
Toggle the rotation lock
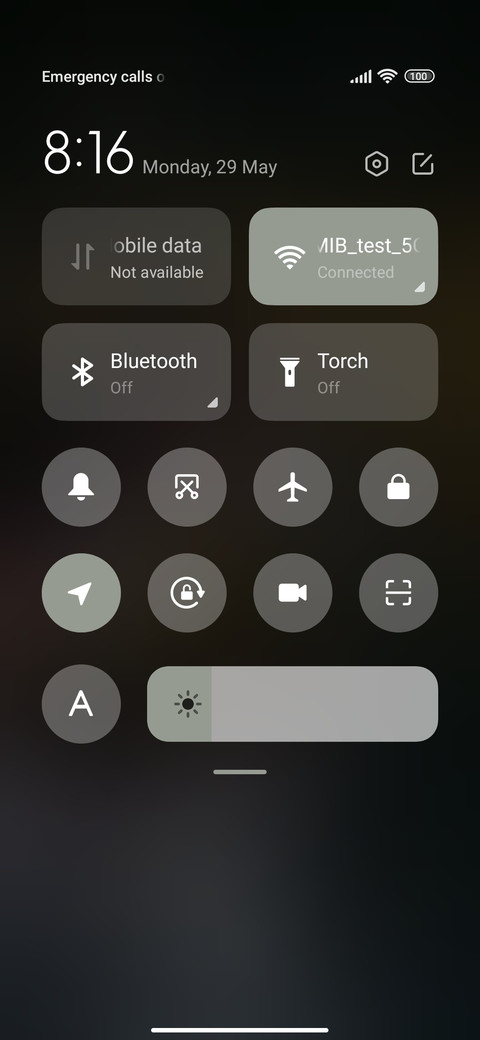click(187, 593)
